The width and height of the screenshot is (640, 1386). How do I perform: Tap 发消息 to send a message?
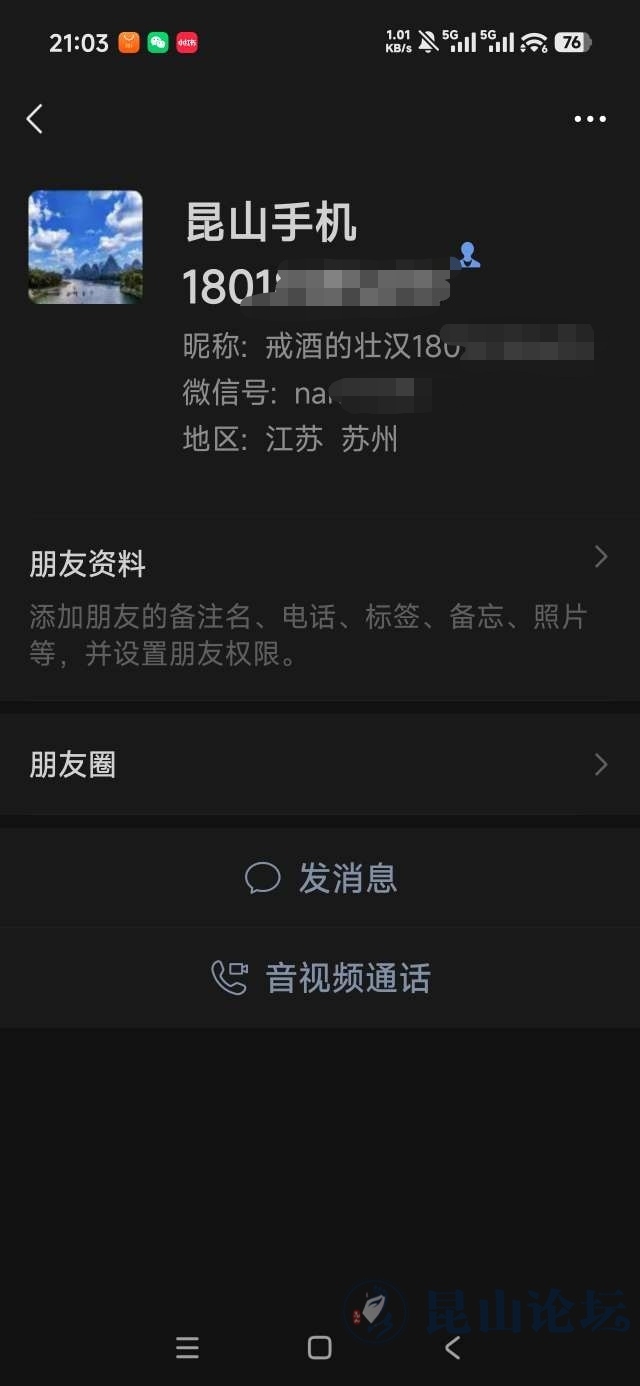(320, 879)
